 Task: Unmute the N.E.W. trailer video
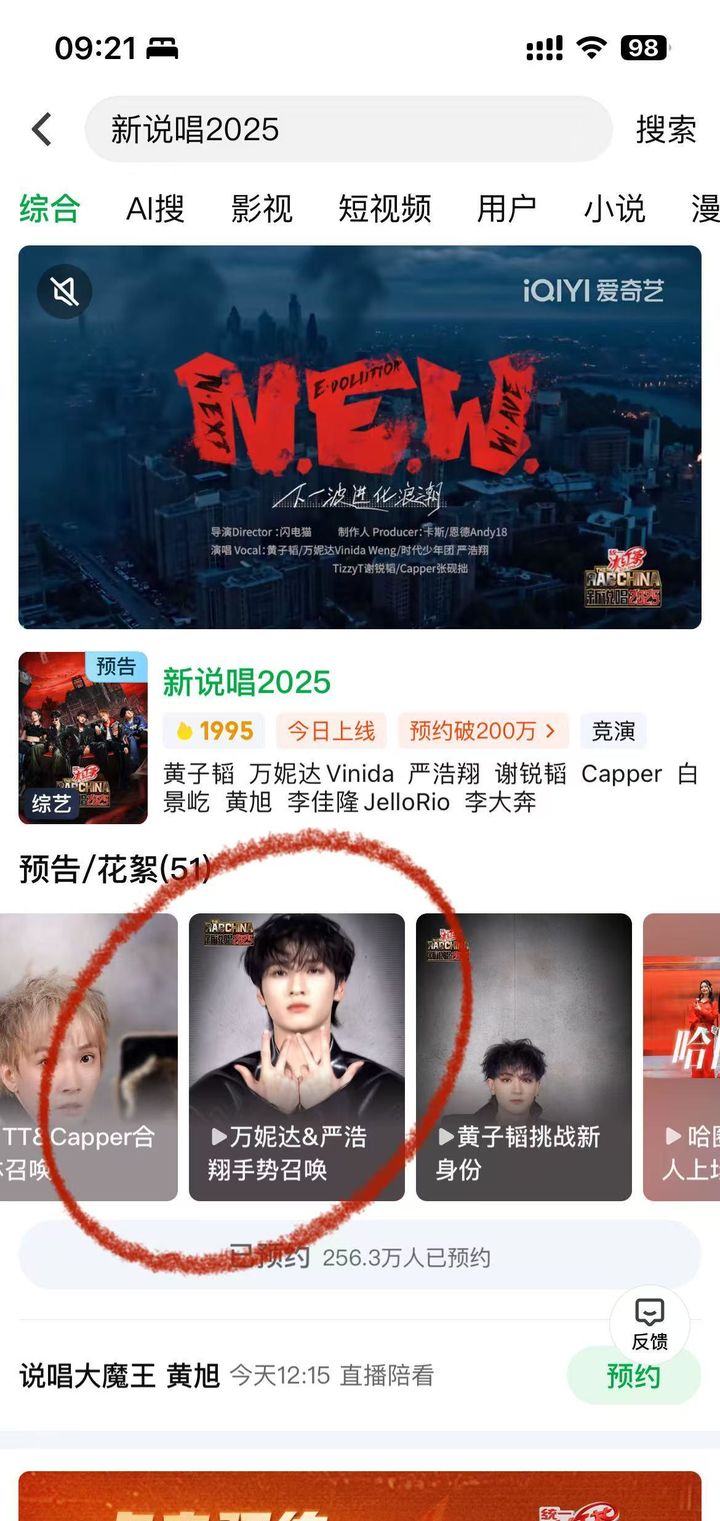(65, 292)
